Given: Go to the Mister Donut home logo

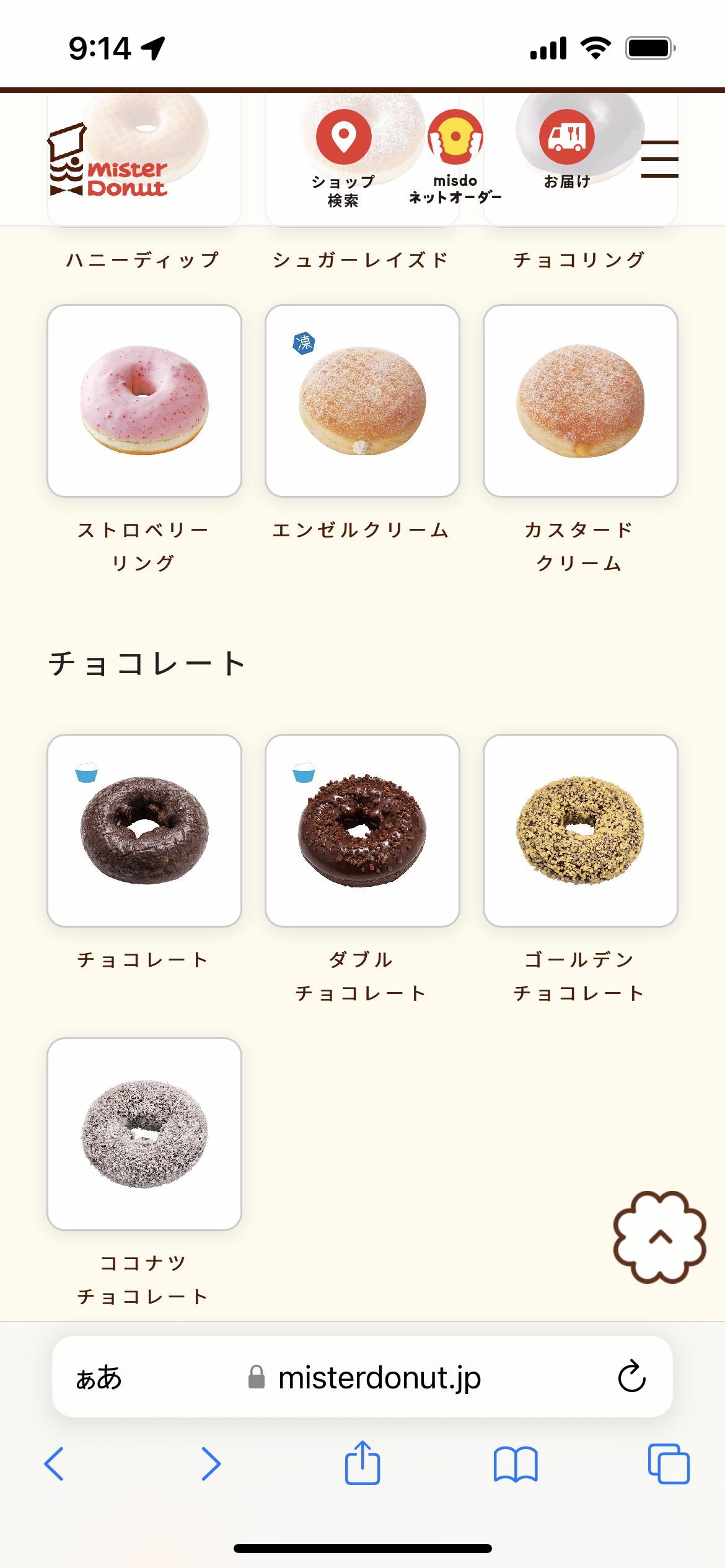Looking at the screenshot, I should pos(108,162).
